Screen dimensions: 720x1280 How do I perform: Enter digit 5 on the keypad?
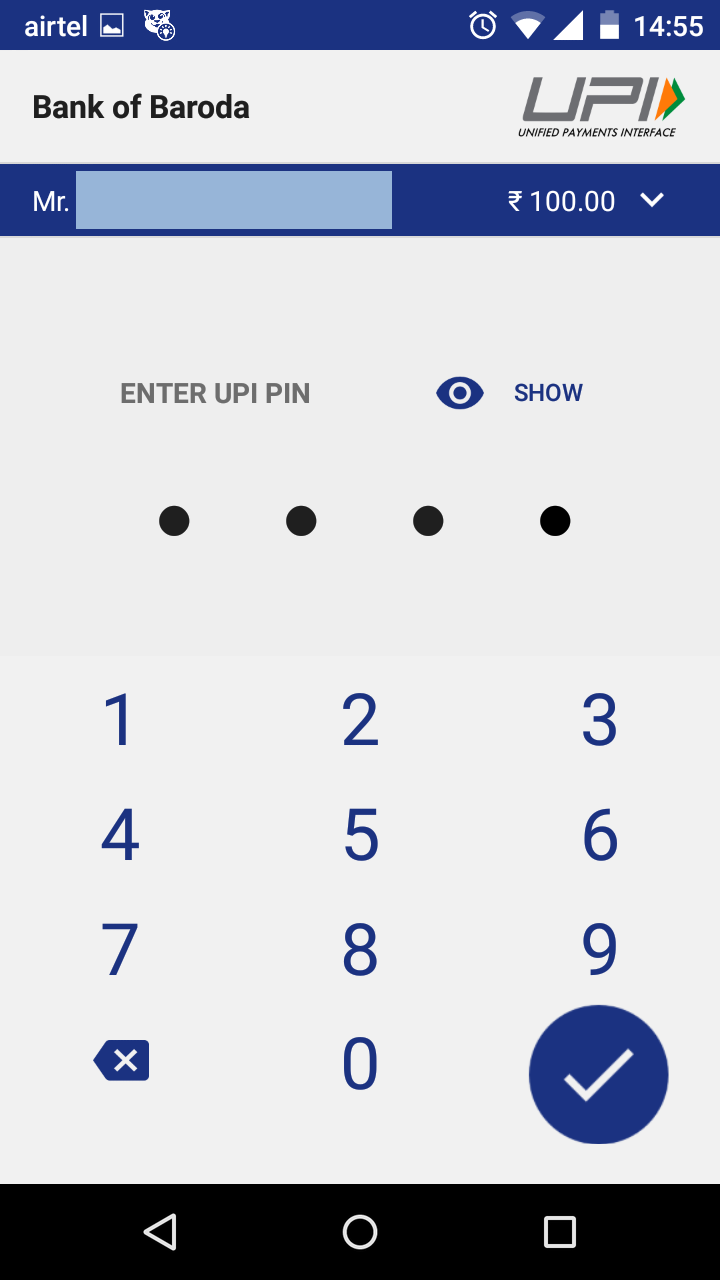click(360, 834)
